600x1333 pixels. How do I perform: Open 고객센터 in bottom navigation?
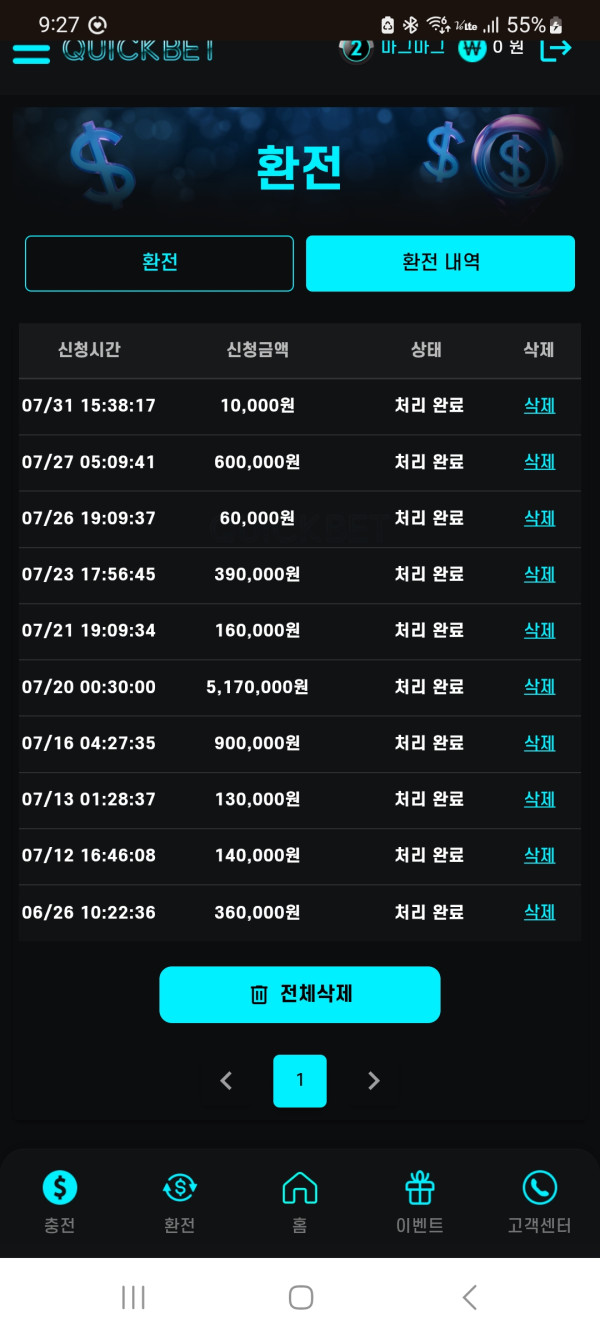539,1202
